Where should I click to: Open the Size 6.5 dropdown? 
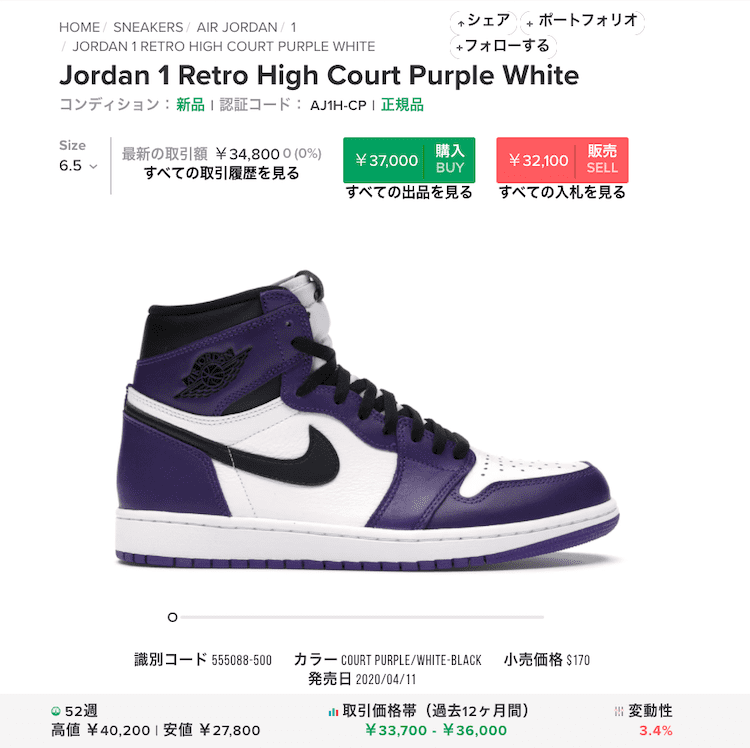[x=78, y=165]
